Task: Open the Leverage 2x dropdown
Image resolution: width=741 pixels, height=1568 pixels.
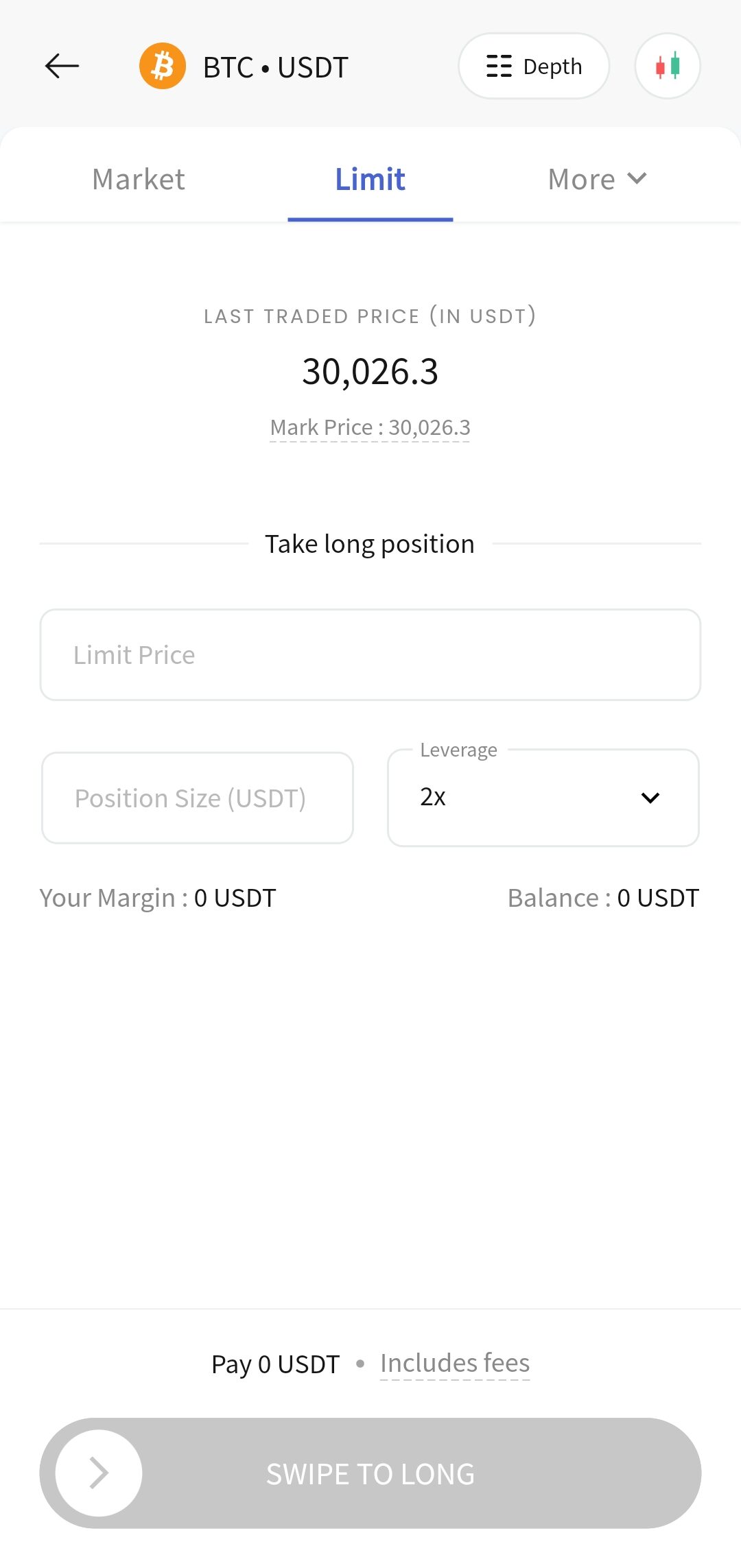Action: tap(543, 798)
